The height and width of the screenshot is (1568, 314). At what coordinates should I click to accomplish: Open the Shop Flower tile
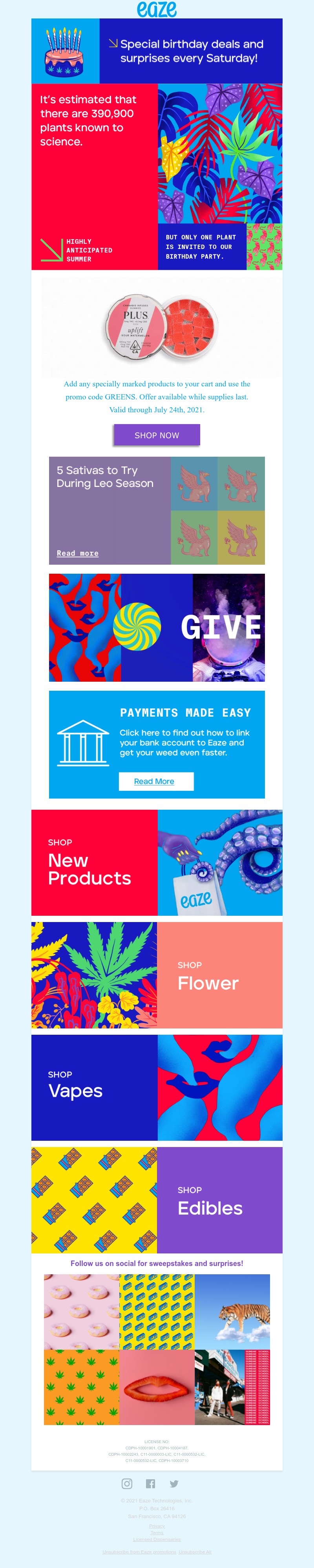[x=156, y=975]
